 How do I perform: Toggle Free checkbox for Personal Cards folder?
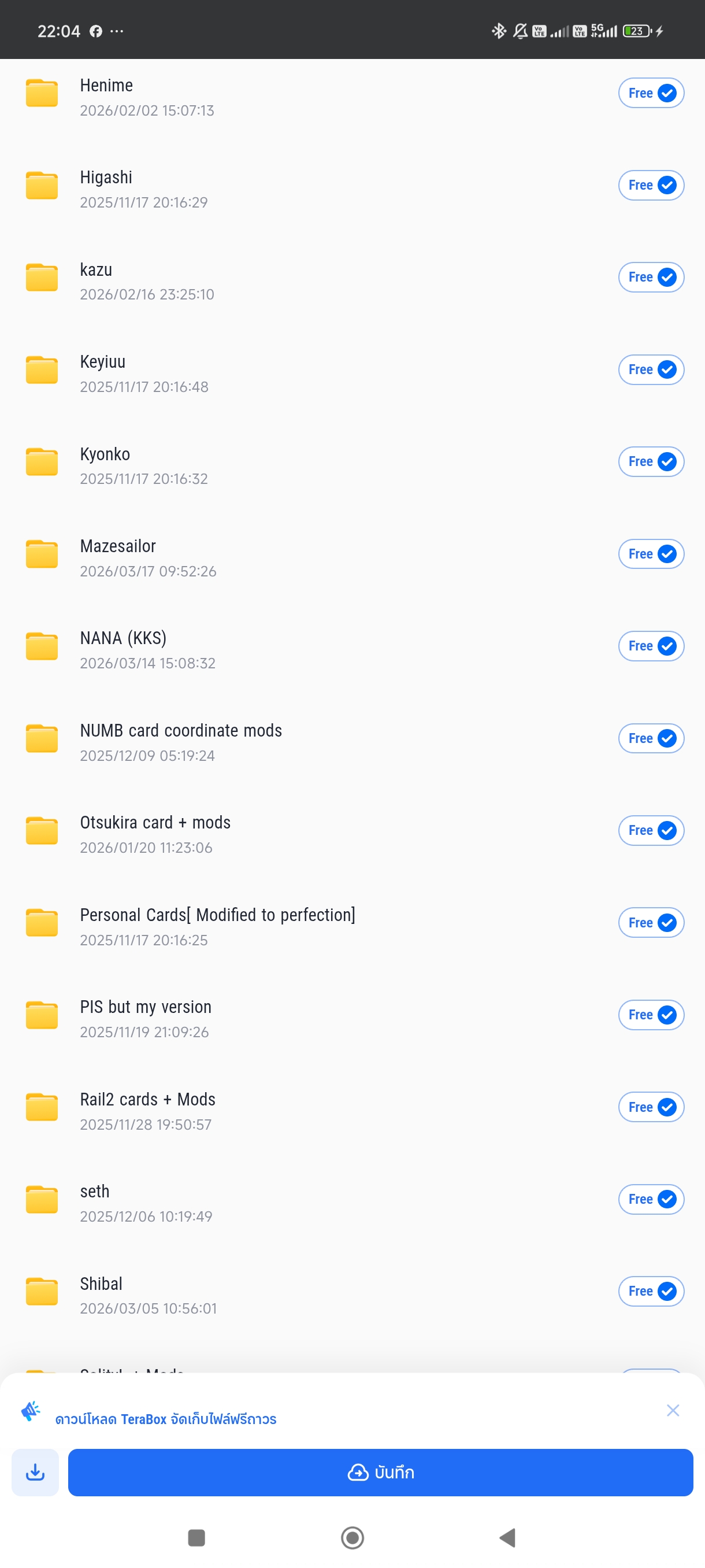[x=667, y=923]
